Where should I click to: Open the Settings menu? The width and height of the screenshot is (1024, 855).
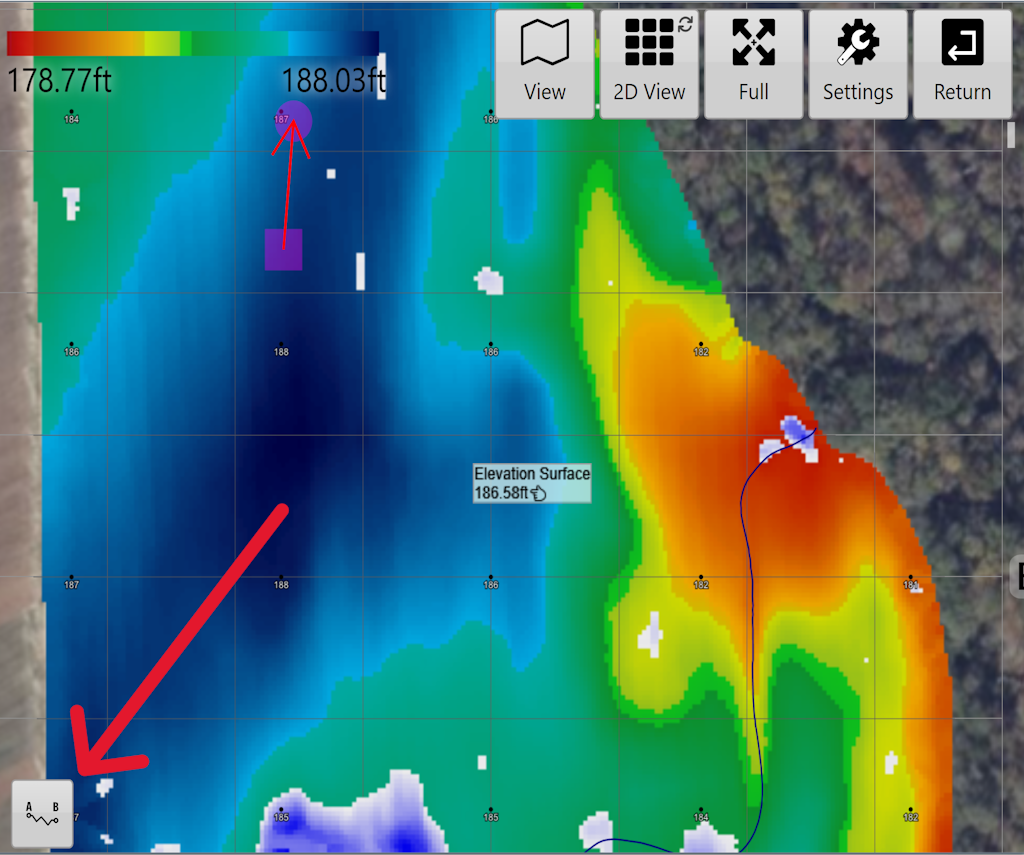coord(858,64)
